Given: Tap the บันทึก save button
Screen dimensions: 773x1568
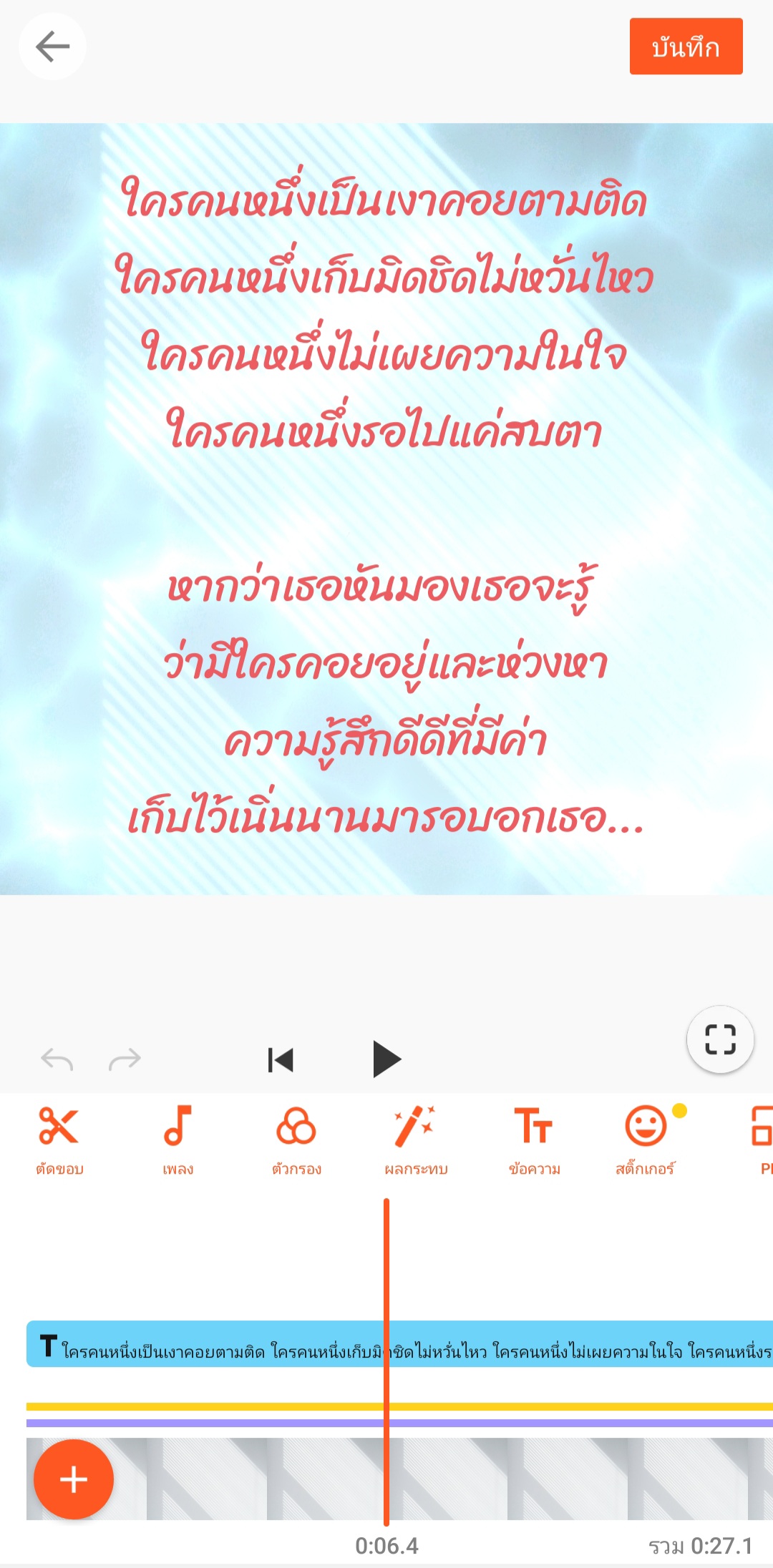Looking at the screenshot, I should click(685, 47).
